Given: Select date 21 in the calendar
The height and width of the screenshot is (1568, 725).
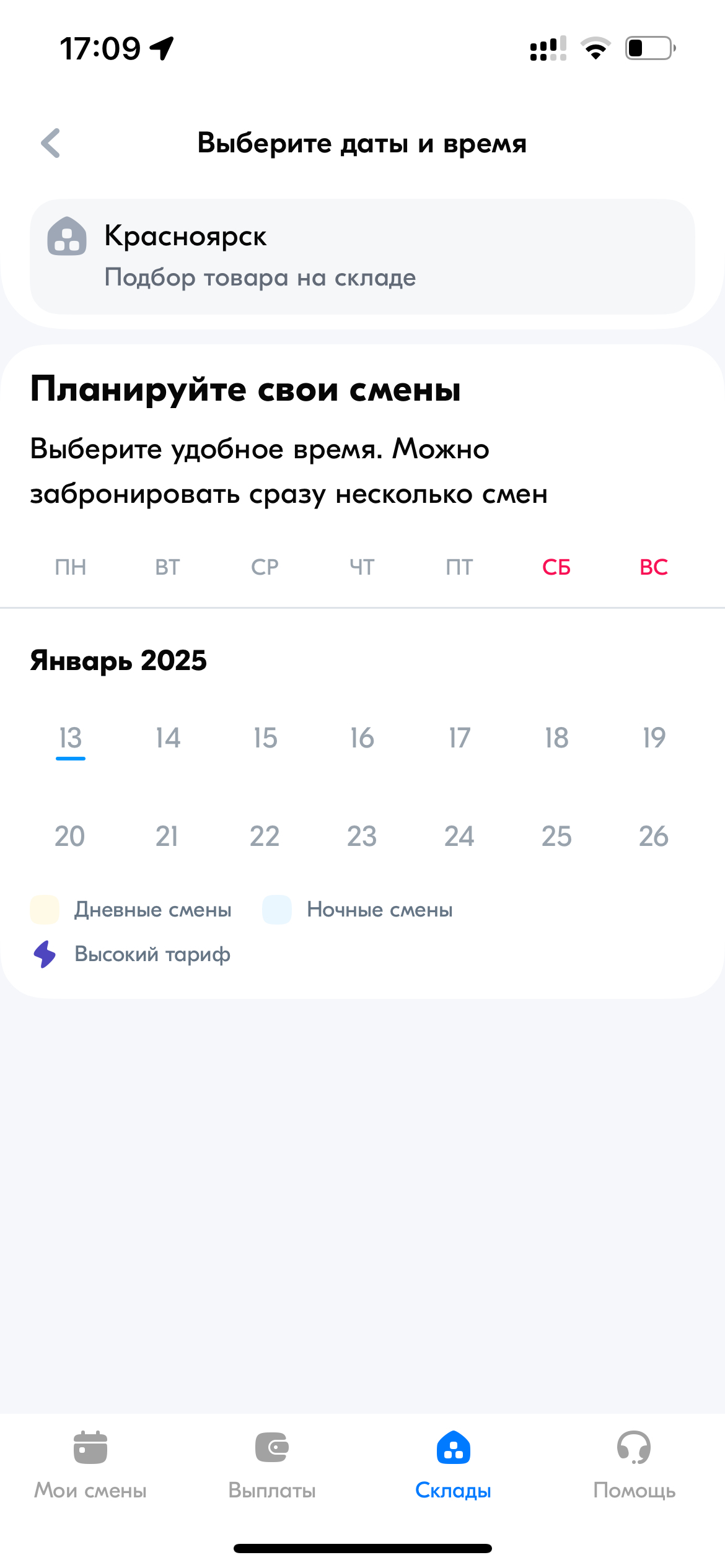Looking at the screenshot, I should point(167,836).
